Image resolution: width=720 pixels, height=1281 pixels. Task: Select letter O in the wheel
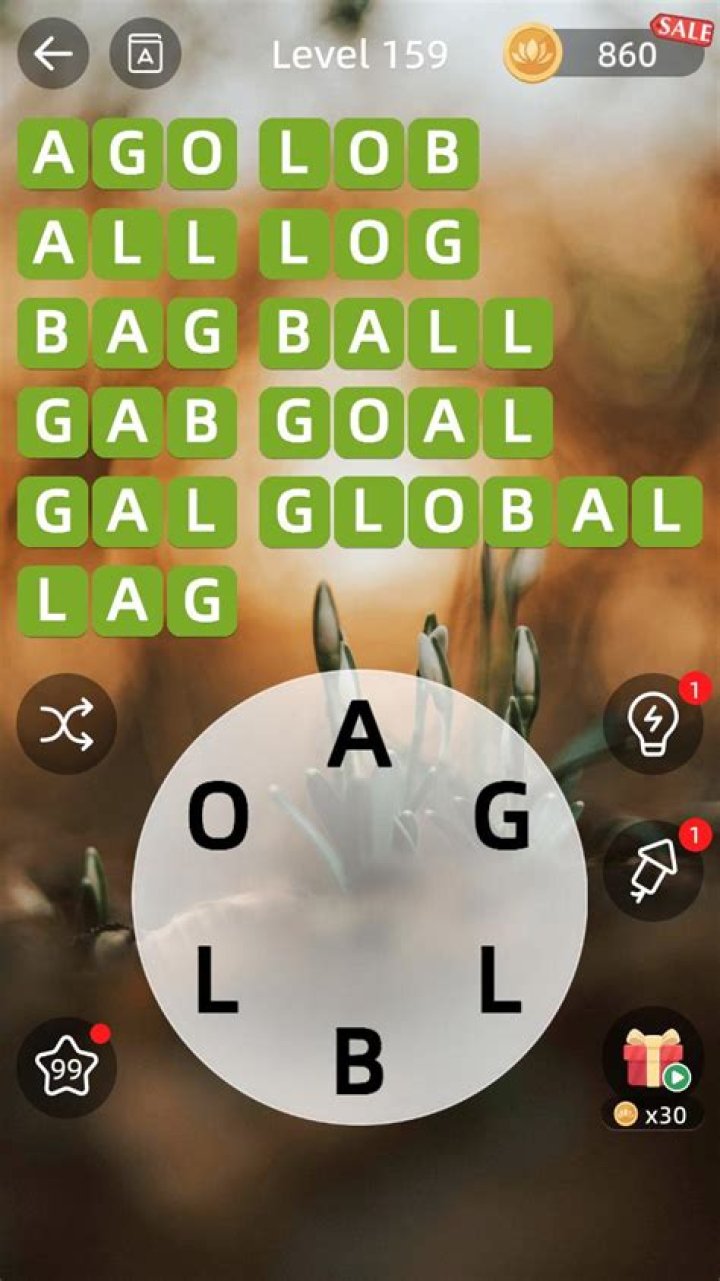click(218, 817)
